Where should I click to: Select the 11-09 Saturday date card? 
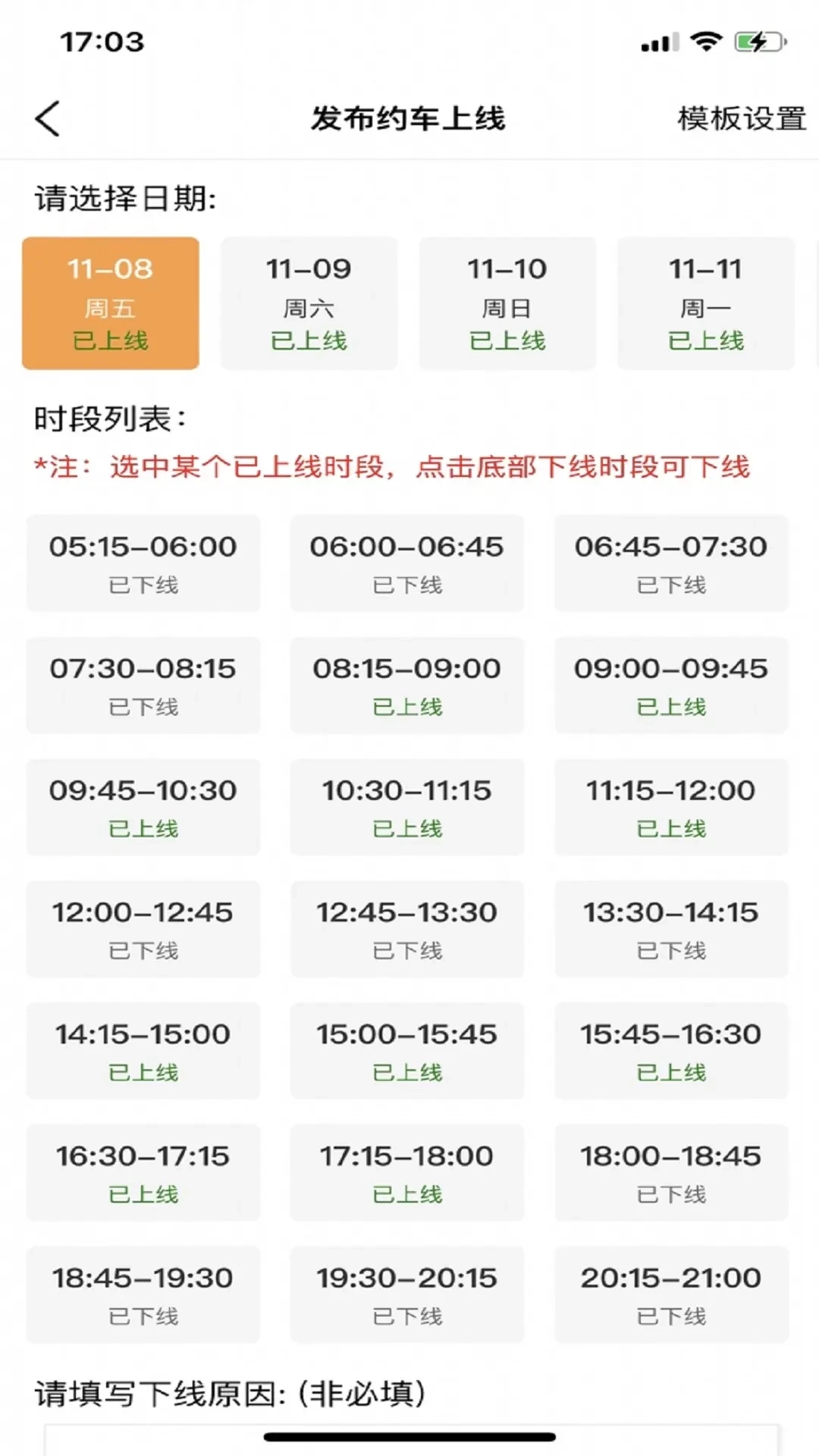pos(309,303)
